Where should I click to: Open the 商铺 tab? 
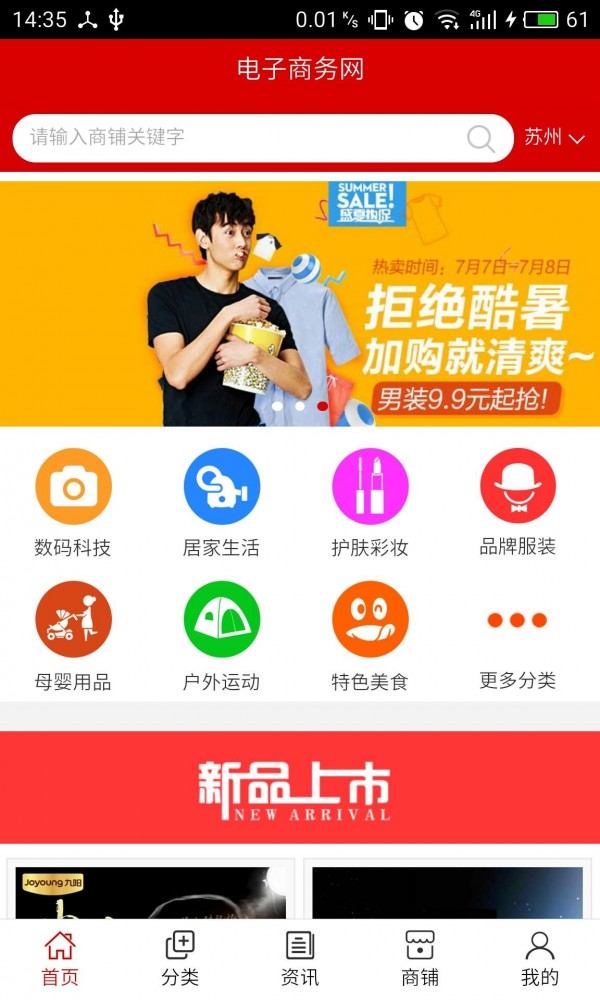click(420, 959)
